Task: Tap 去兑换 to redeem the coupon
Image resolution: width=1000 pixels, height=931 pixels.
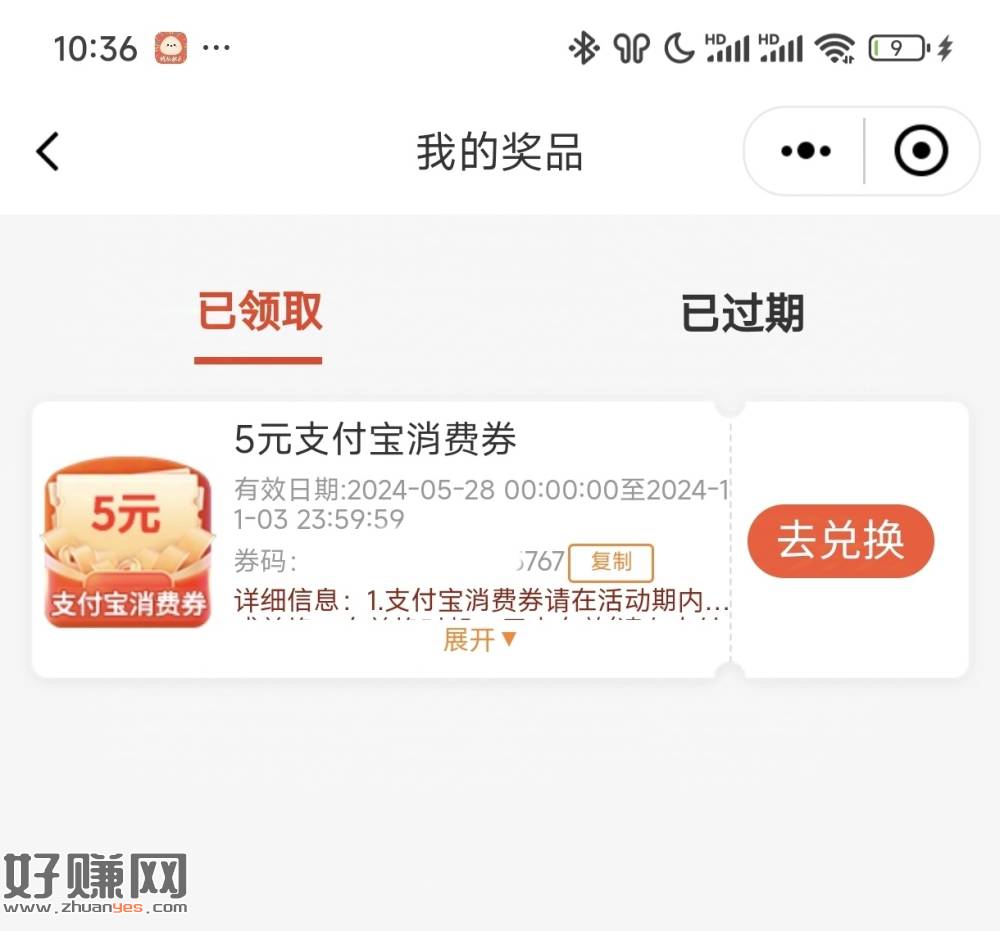Action: (840, 541)
